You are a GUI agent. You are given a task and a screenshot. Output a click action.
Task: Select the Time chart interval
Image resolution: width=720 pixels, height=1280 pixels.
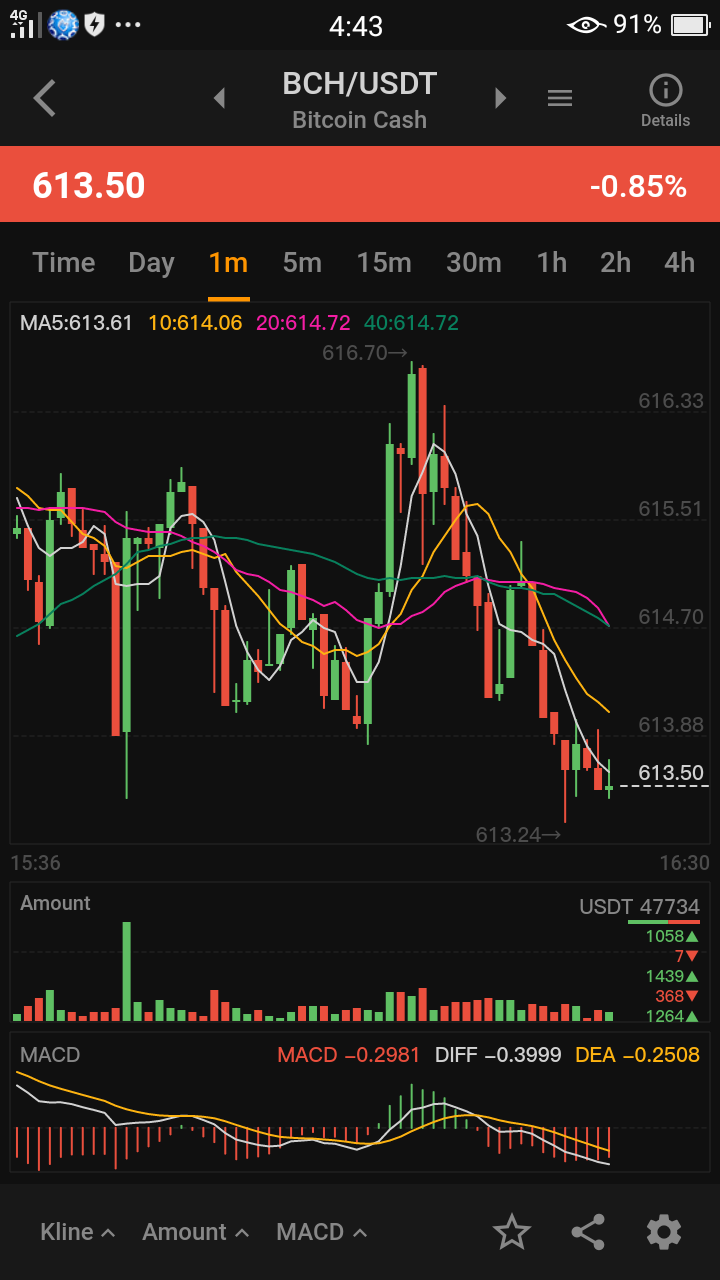click(x=64, y=263)
